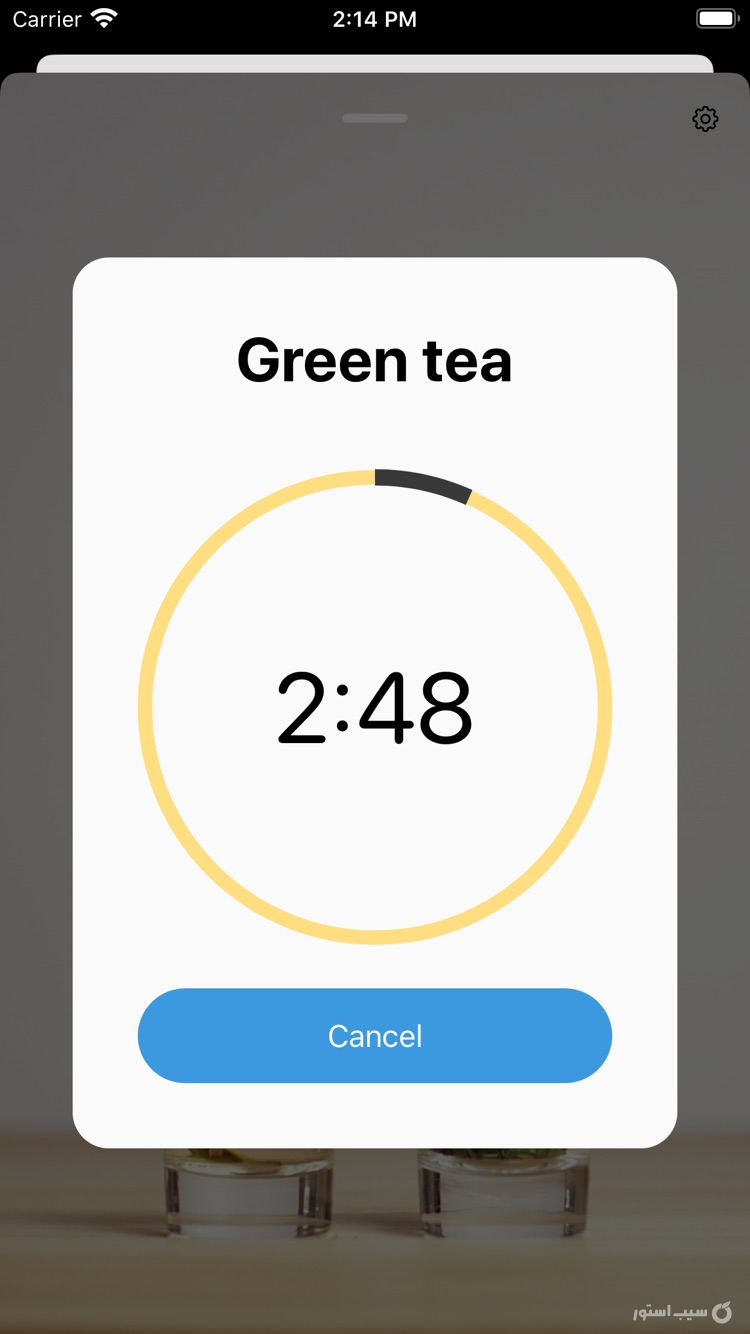Cancel the Green tea timer
750x1334 pixels.
375,1036
